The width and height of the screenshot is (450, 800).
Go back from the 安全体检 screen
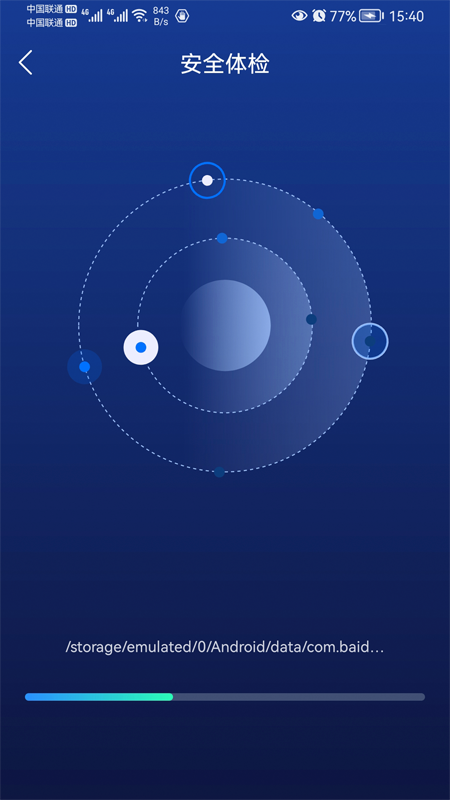(26, 63)
